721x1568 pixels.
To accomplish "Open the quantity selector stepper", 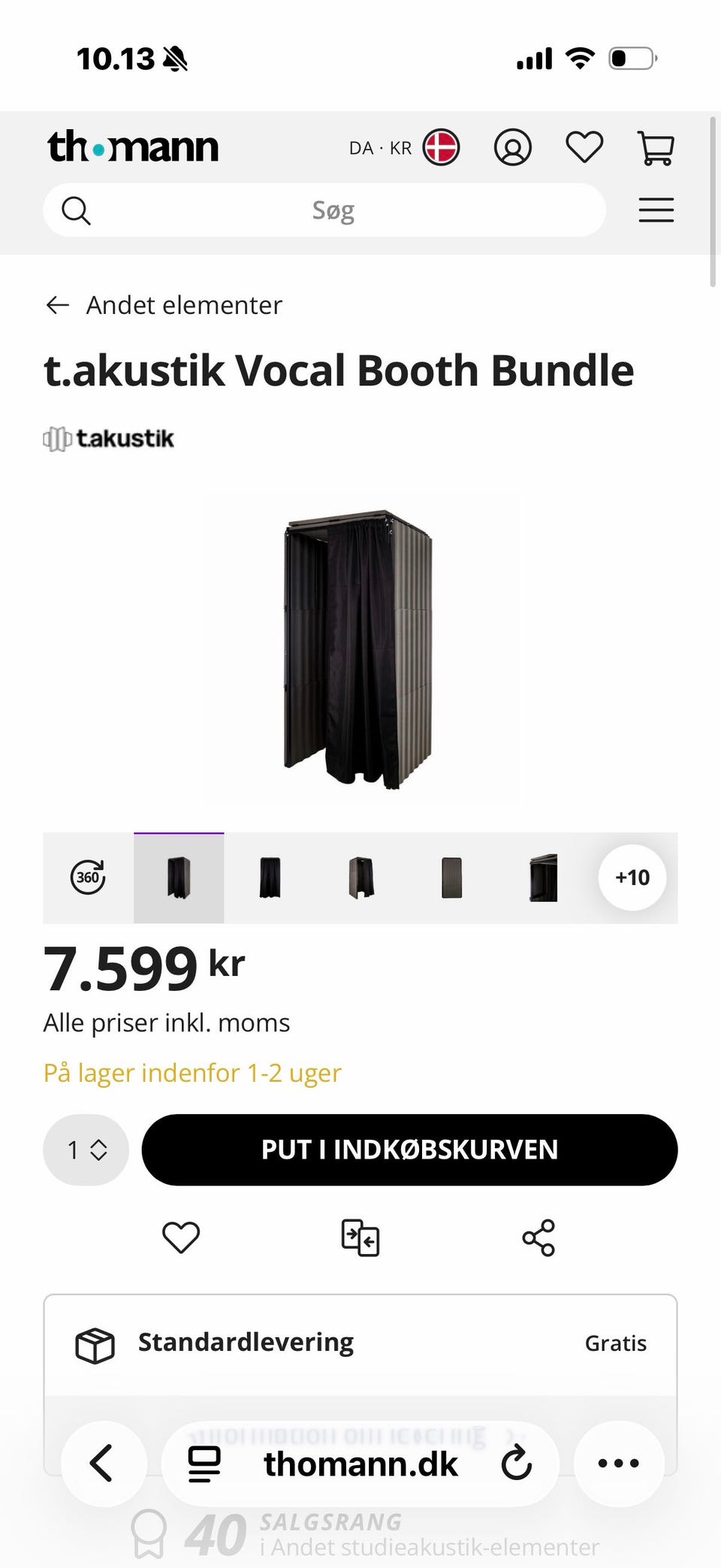I will [85, 1150].
